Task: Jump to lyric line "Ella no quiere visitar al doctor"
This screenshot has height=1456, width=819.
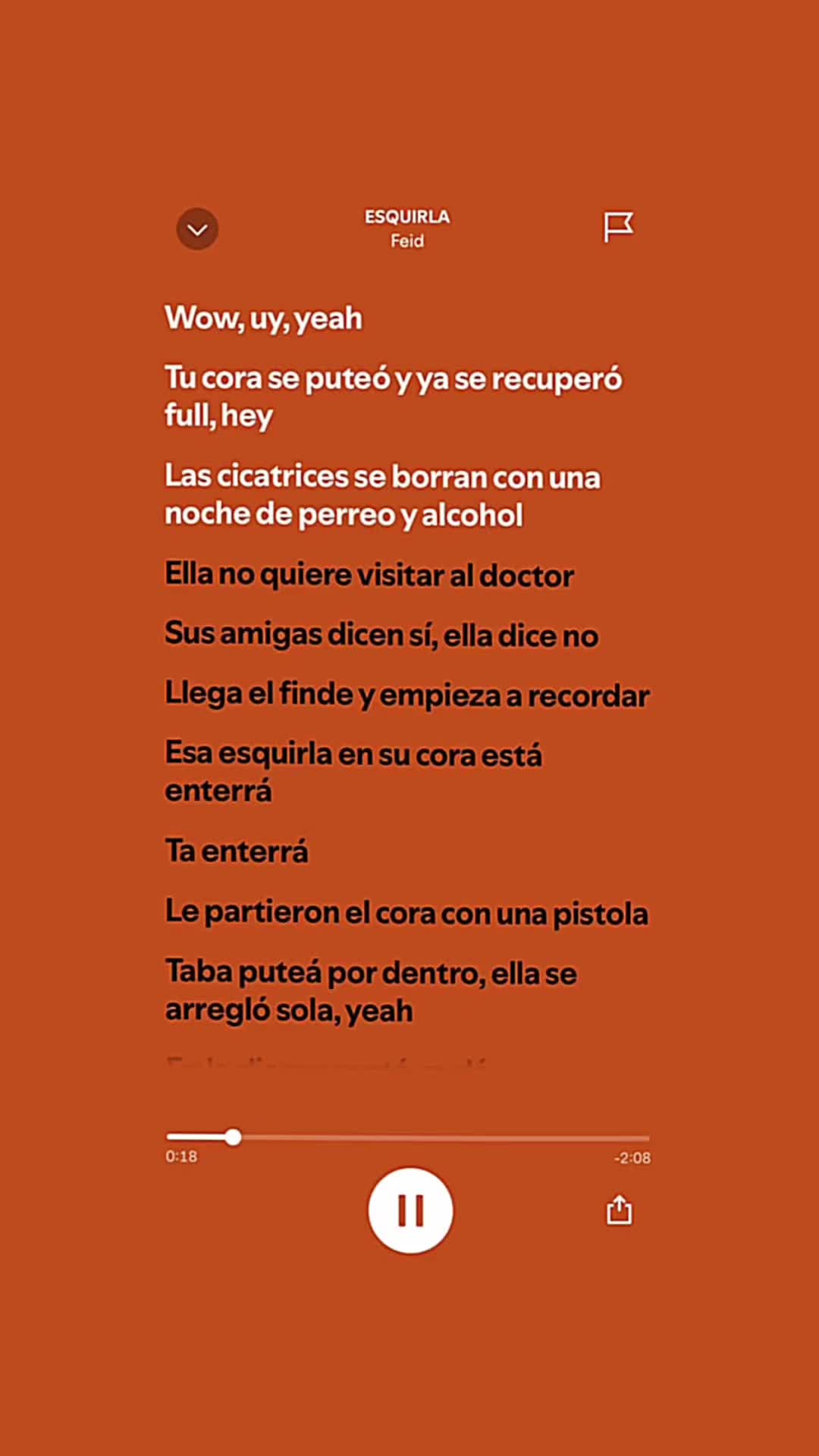Action: click(369, 575)
